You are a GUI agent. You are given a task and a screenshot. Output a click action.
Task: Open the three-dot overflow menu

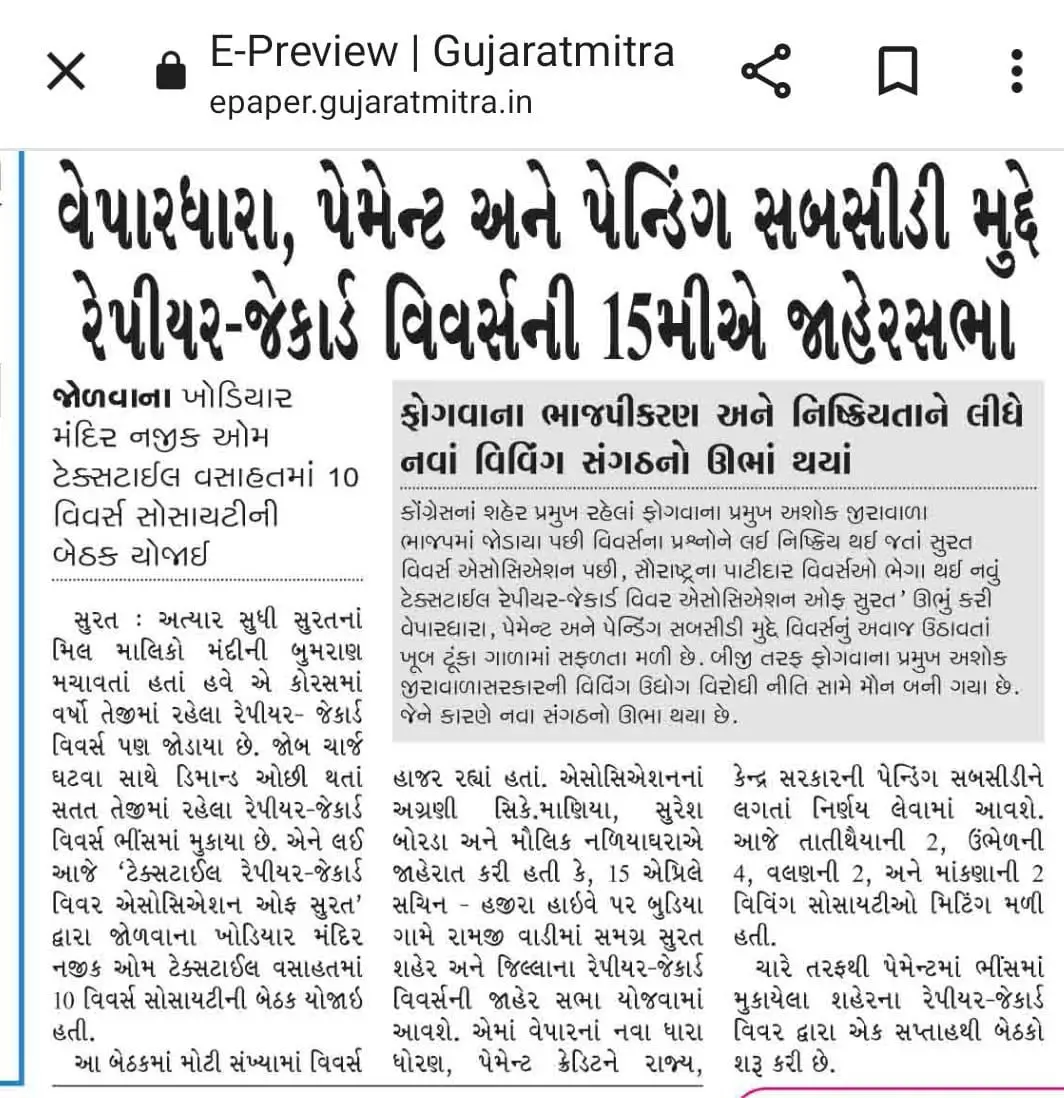tap(1017, 72)
